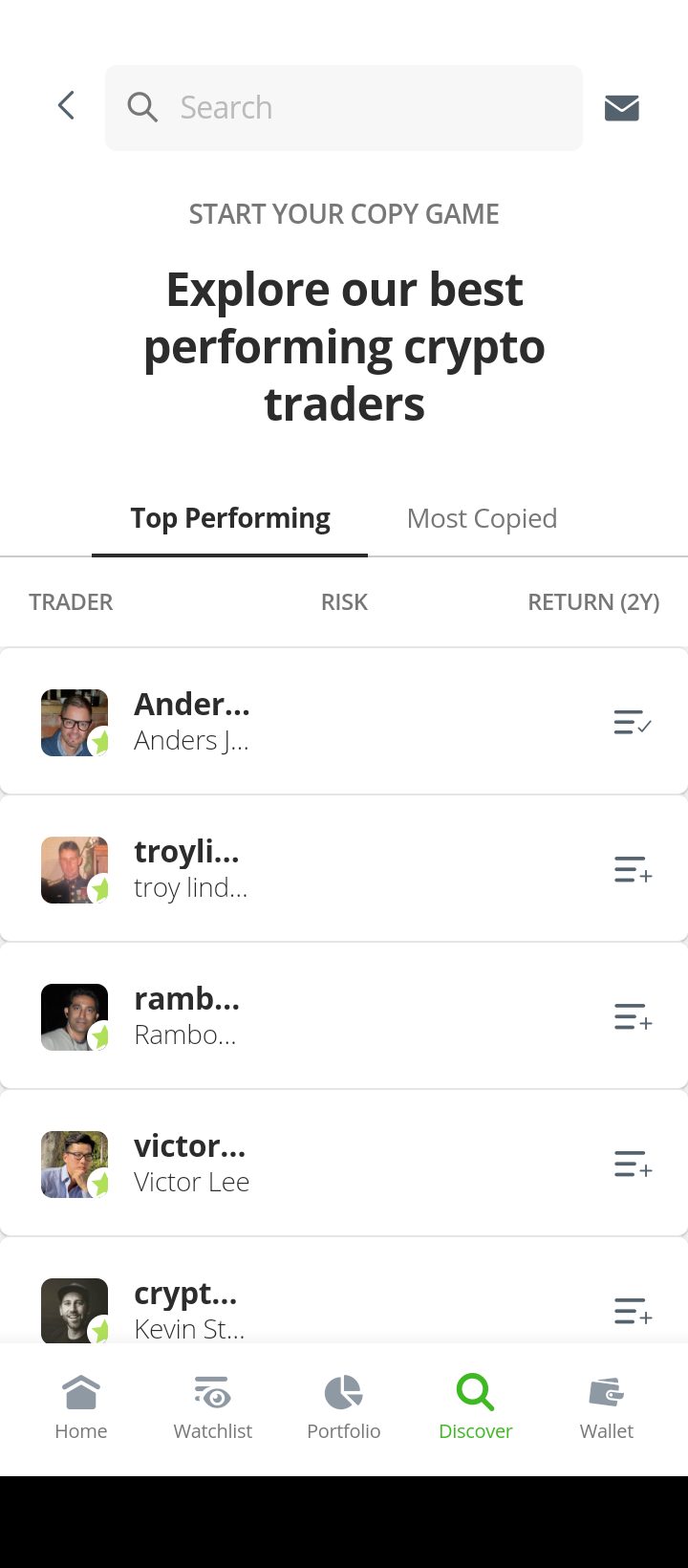Go back using the arrow icon

pyautogui.click(x=66, y=106)
